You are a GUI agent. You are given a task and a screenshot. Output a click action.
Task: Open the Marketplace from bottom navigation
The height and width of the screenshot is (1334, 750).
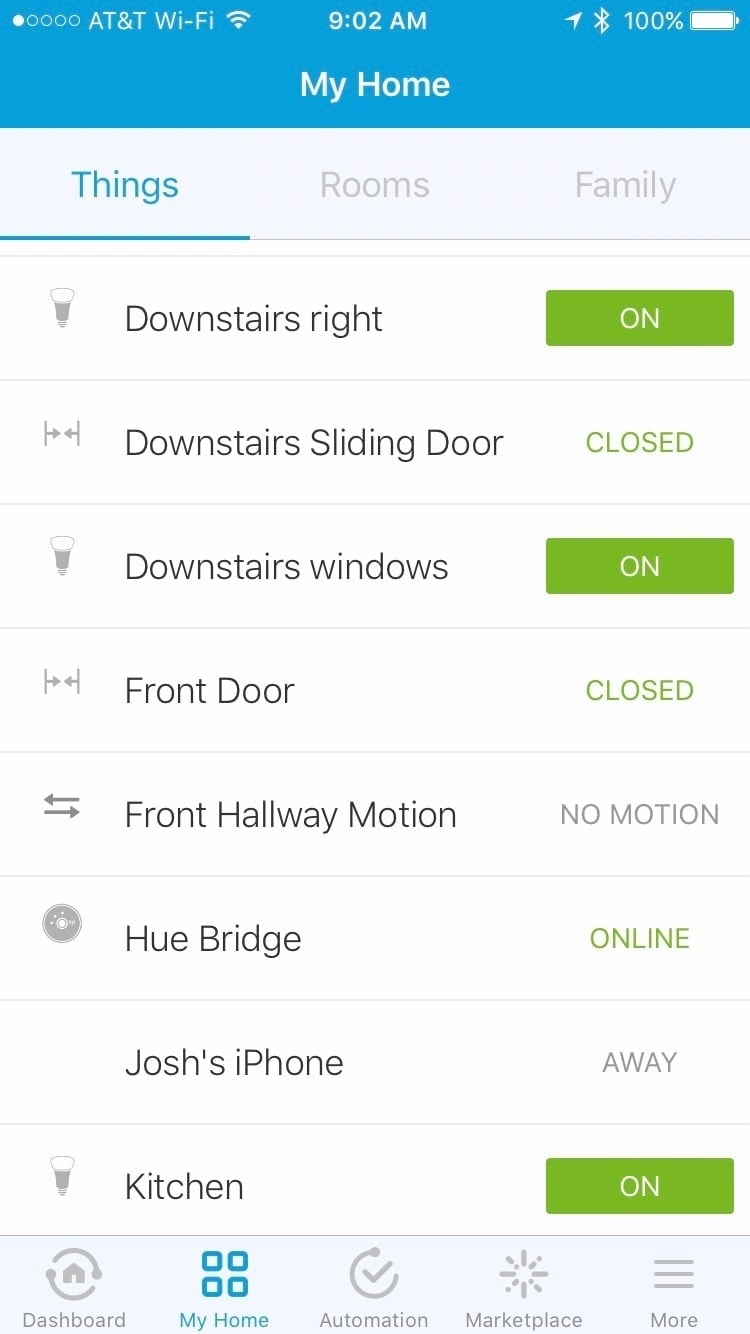coord(523,1285)
